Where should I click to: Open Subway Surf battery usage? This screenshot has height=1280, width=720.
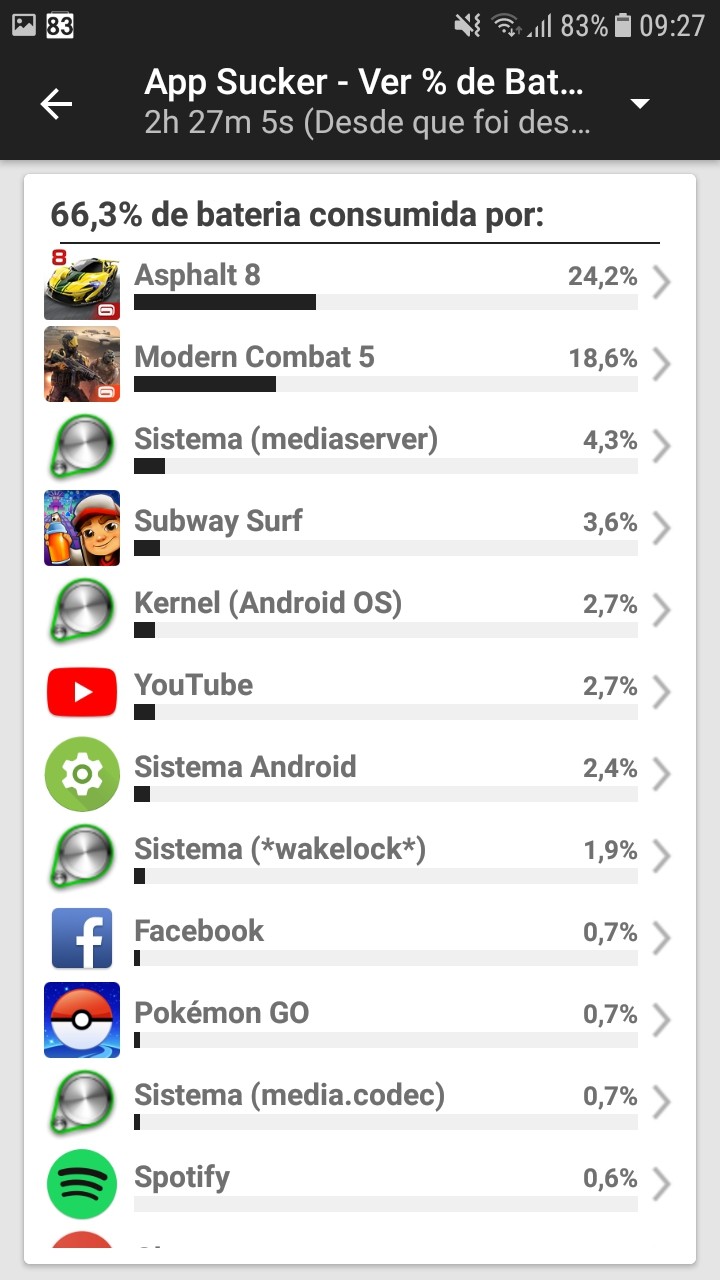coord(360,530)
